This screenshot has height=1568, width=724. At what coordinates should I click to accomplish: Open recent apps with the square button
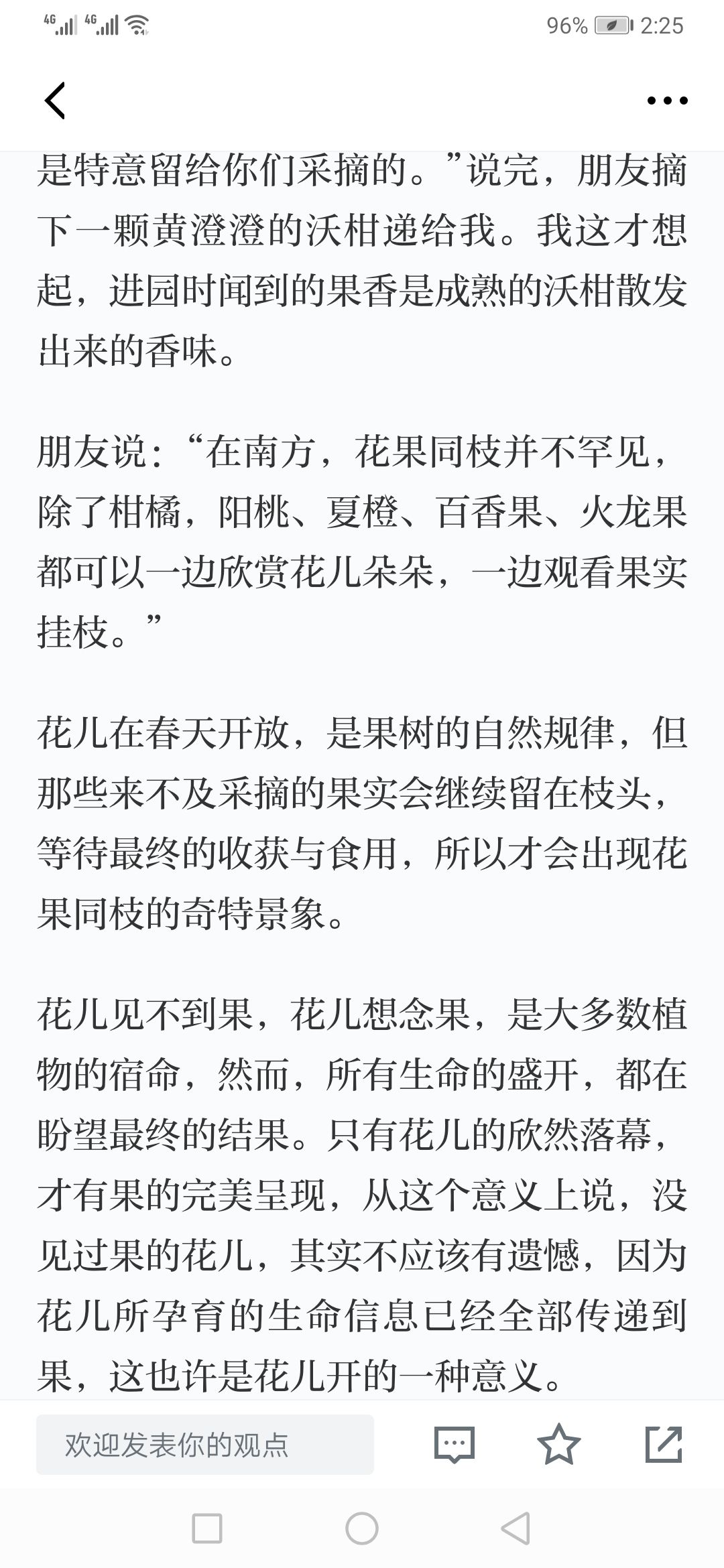pos(207,1528)
